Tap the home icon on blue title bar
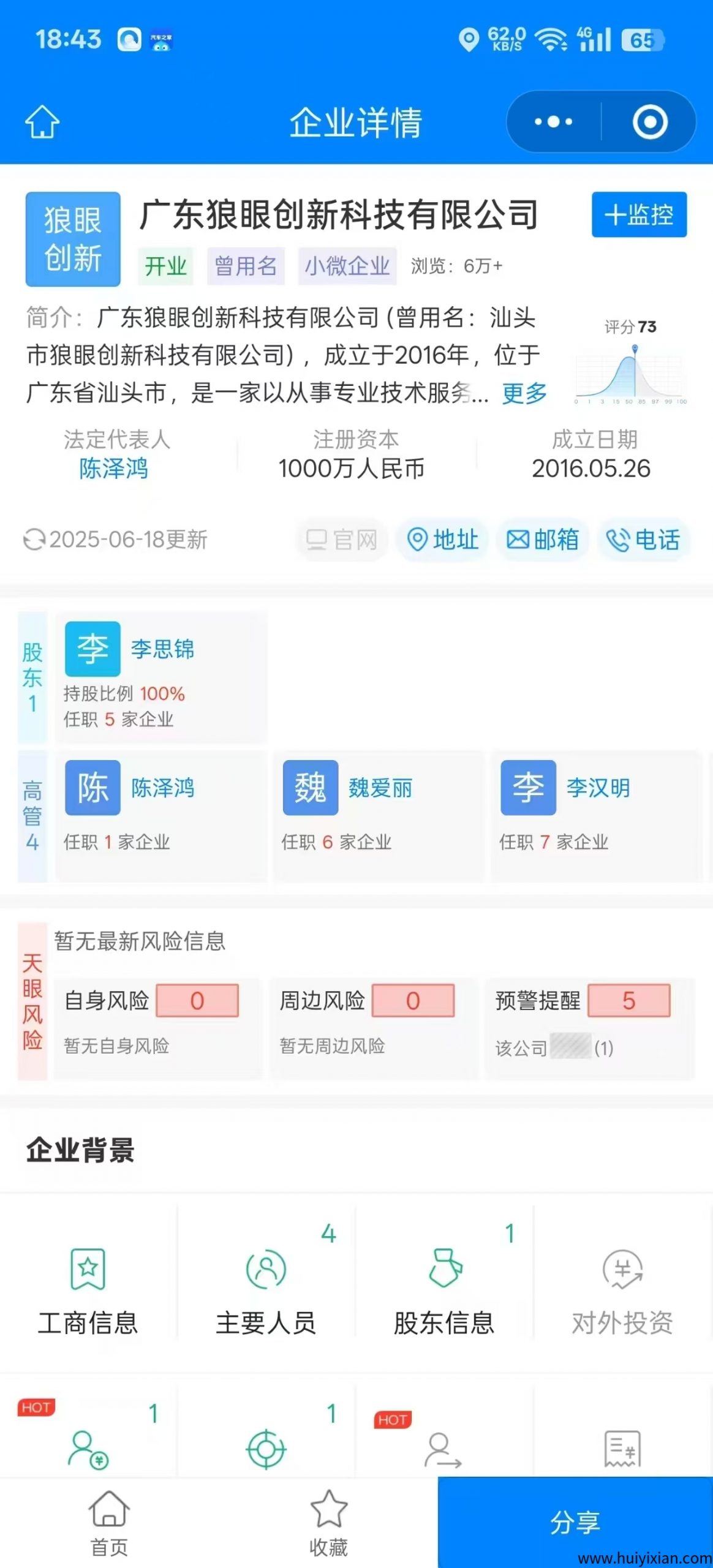This screenshot has width=713, height=1568. coord(42,121)
